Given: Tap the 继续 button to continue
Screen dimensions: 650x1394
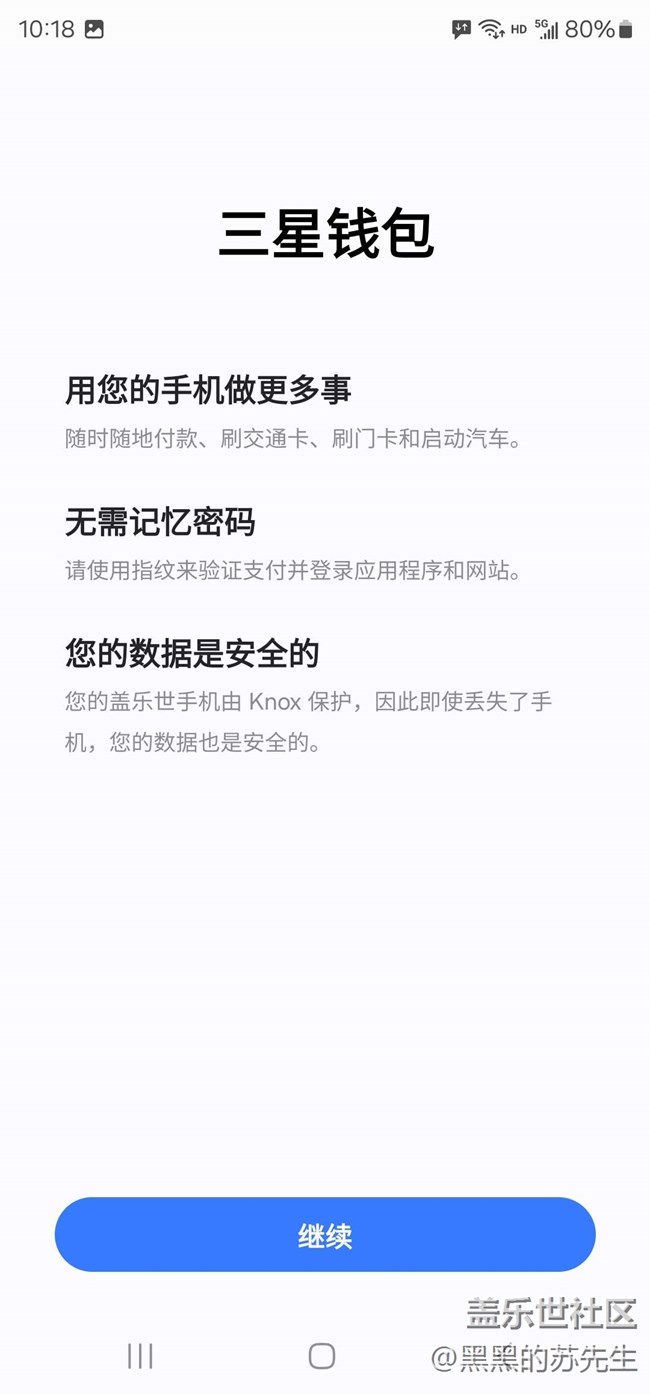Looking at the screenshot, I should [325, 1235].
